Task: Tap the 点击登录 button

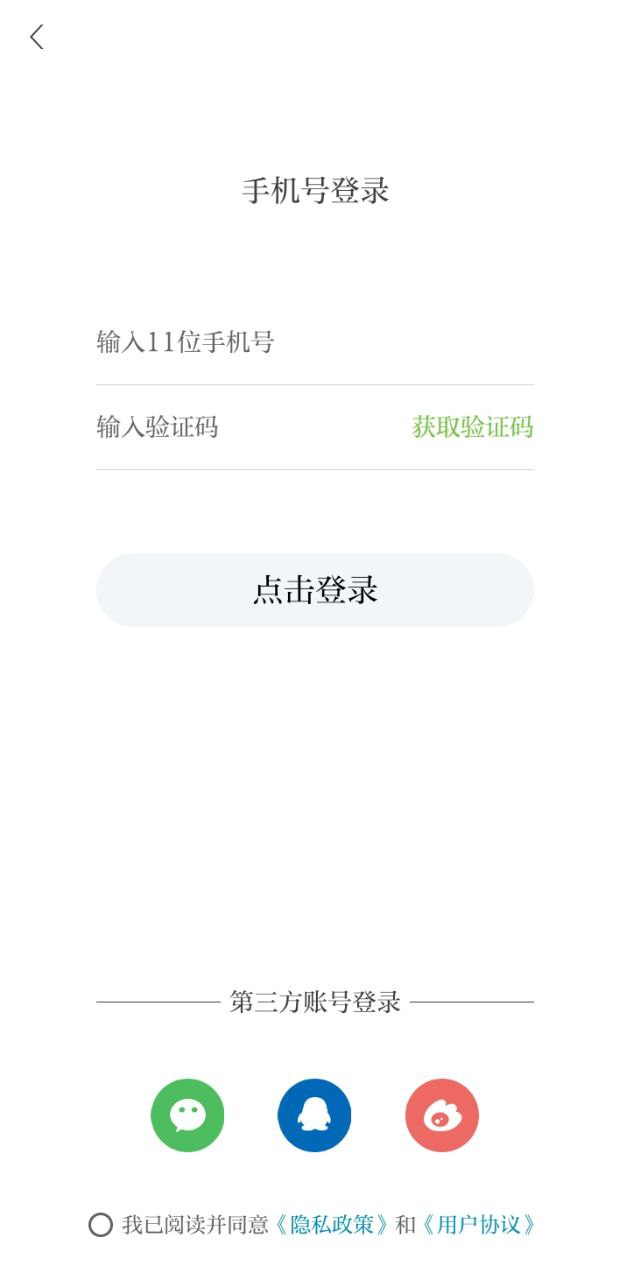Action: (x=315, y=590)
